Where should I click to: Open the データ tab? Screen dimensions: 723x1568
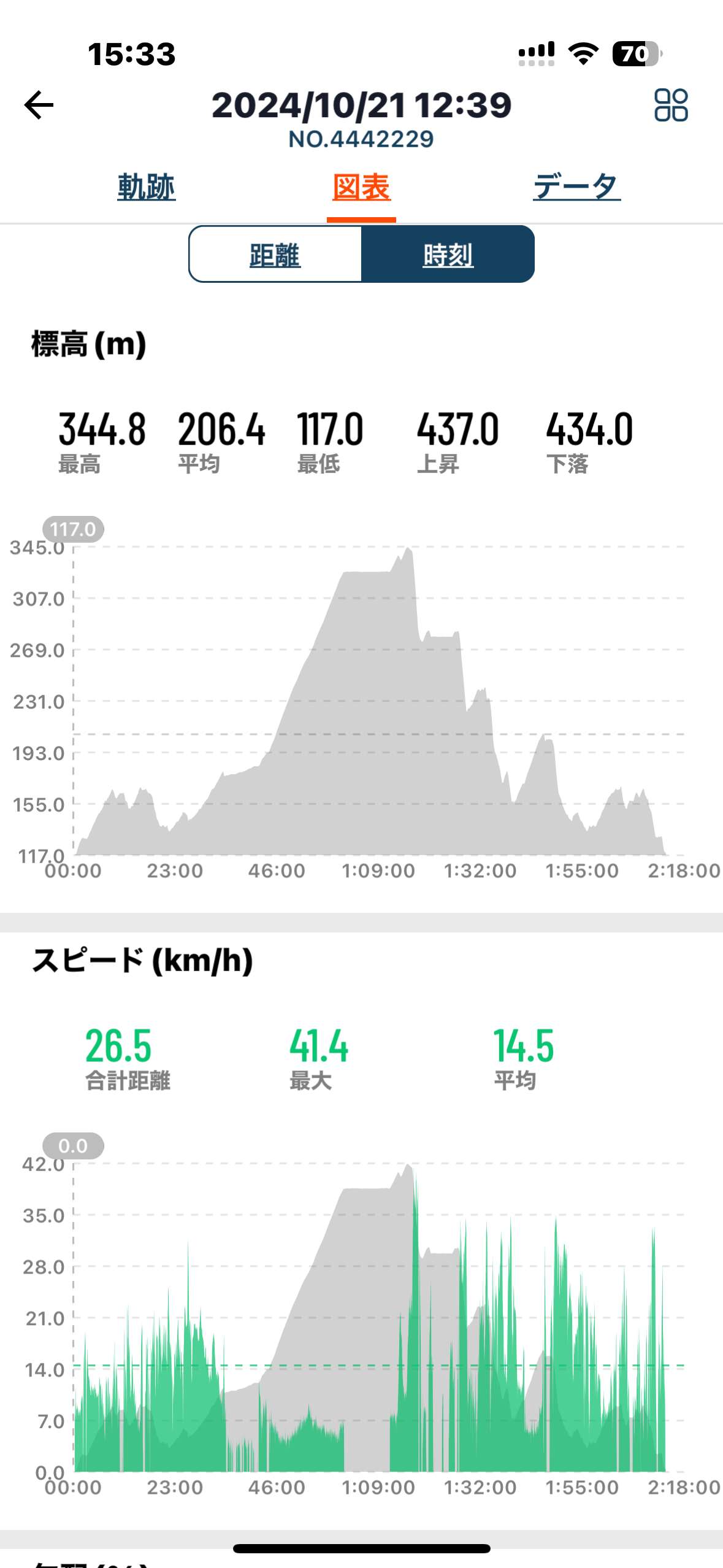pos(576,186)
